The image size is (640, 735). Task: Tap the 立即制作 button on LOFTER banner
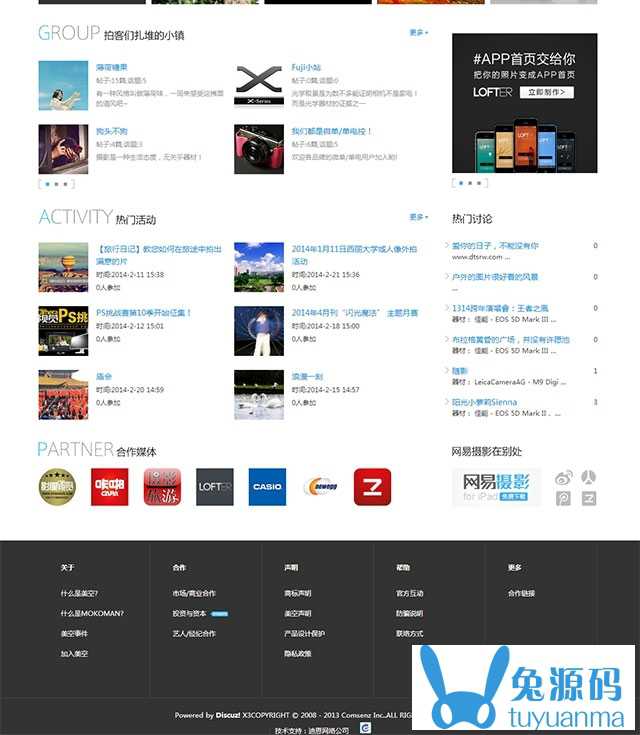(x=547, y=92)
